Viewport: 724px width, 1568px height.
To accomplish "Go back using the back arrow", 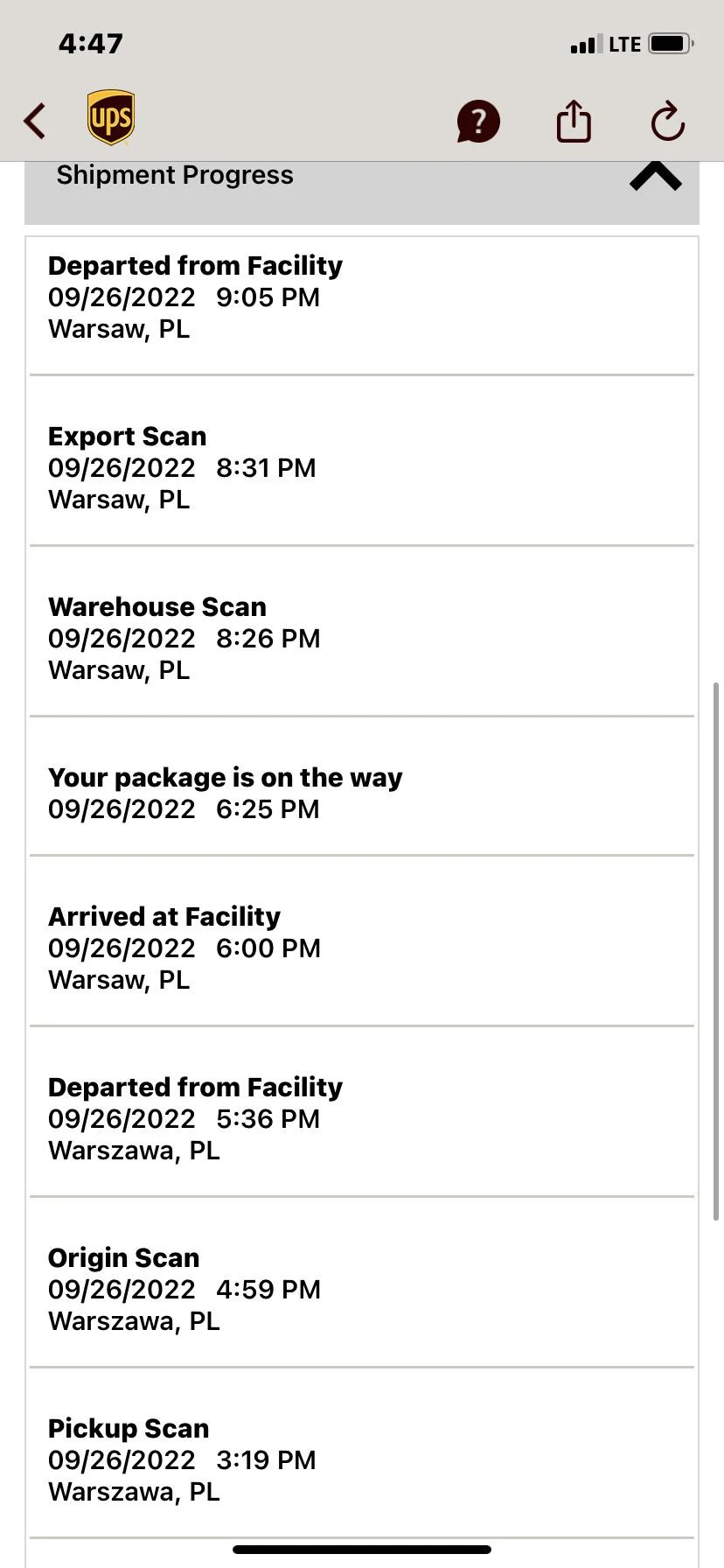I will pyautogui.click(x=35, y=121).
